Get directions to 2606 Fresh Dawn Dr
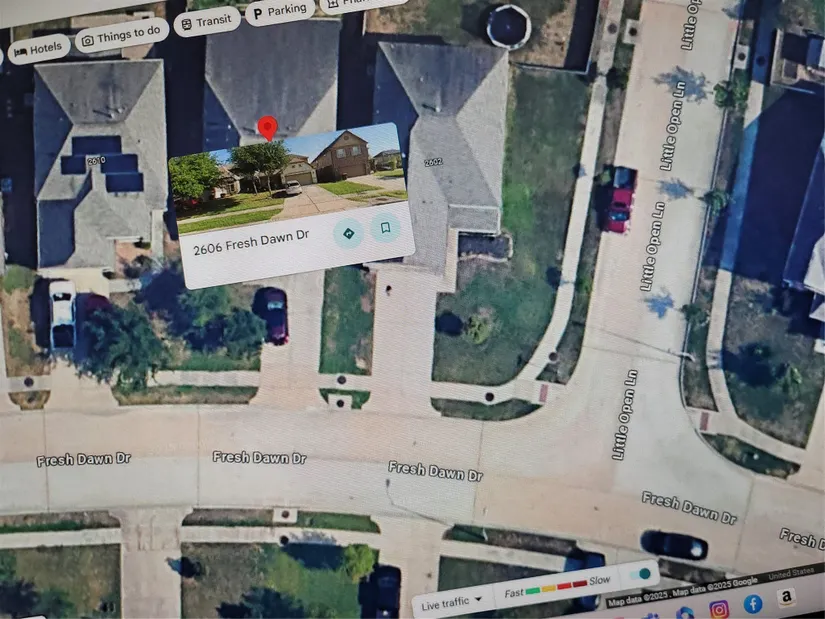825x619 pixels. pos(348,234)
